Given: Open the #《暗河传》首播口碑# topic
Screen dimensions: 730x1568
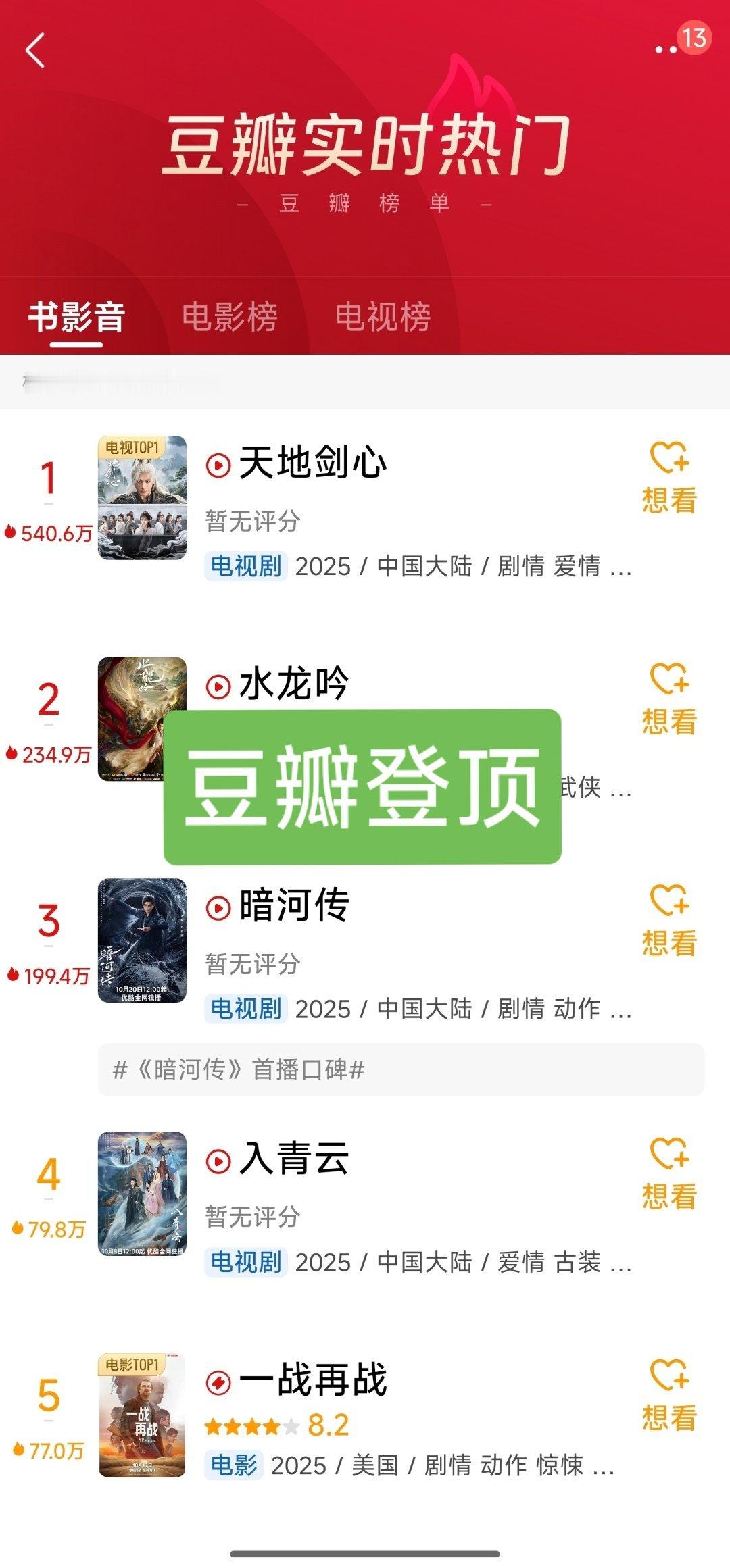Looking at the screenshot, I should (401, 1069).
